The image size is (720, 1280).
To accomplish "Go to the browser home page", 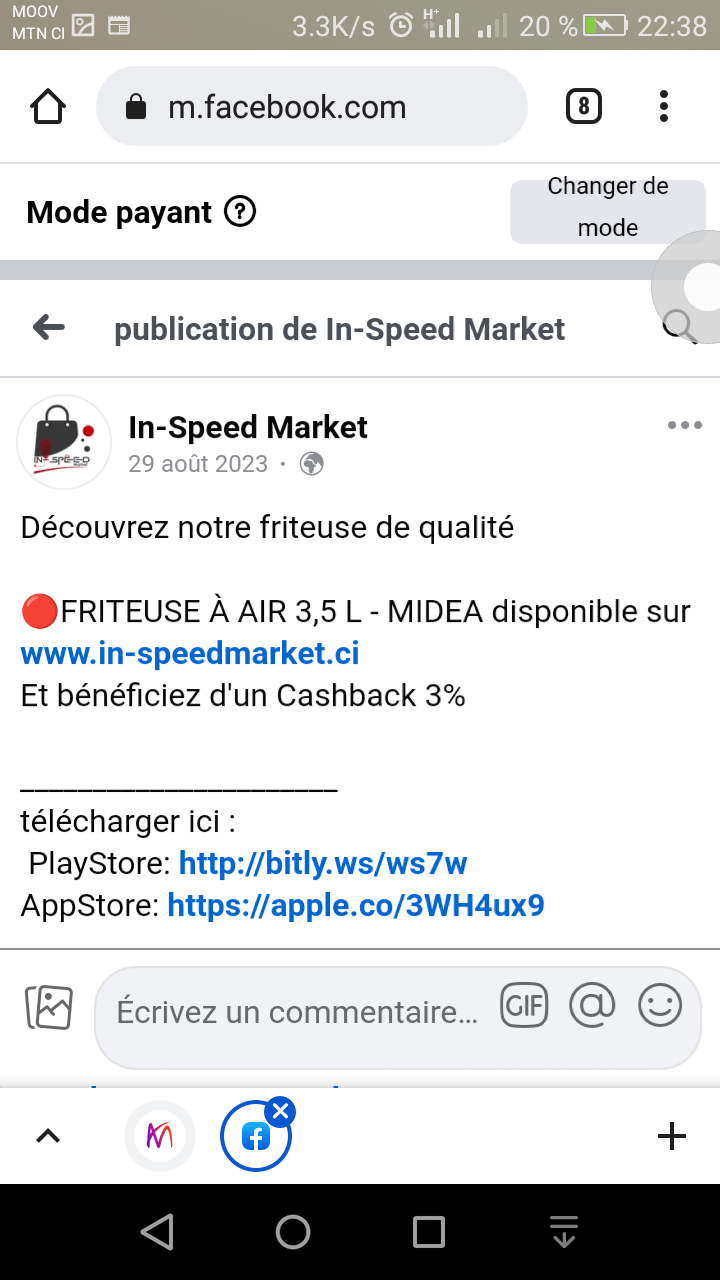I will [x=48, y=107].
